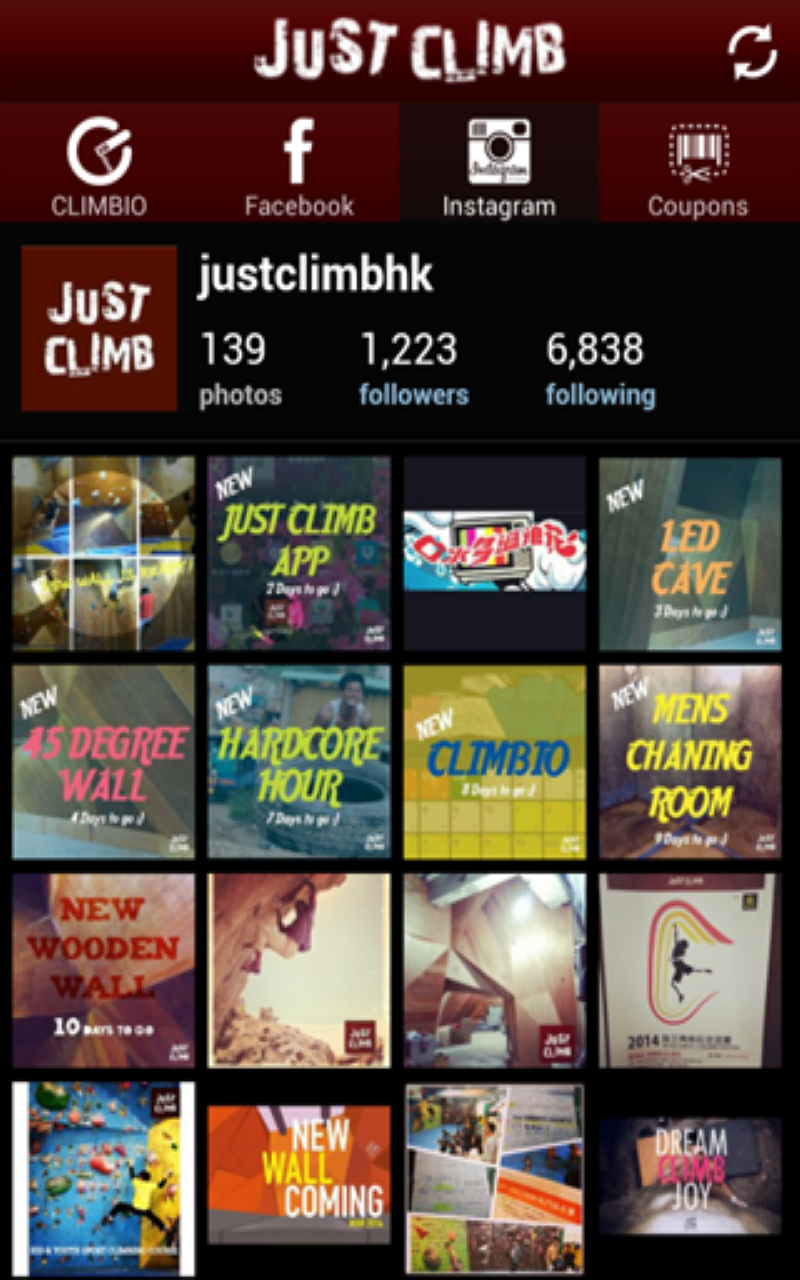Screen dimensions: 800x1280
Task: Open the 45 Degree Wall post
Action: point(101,760)
